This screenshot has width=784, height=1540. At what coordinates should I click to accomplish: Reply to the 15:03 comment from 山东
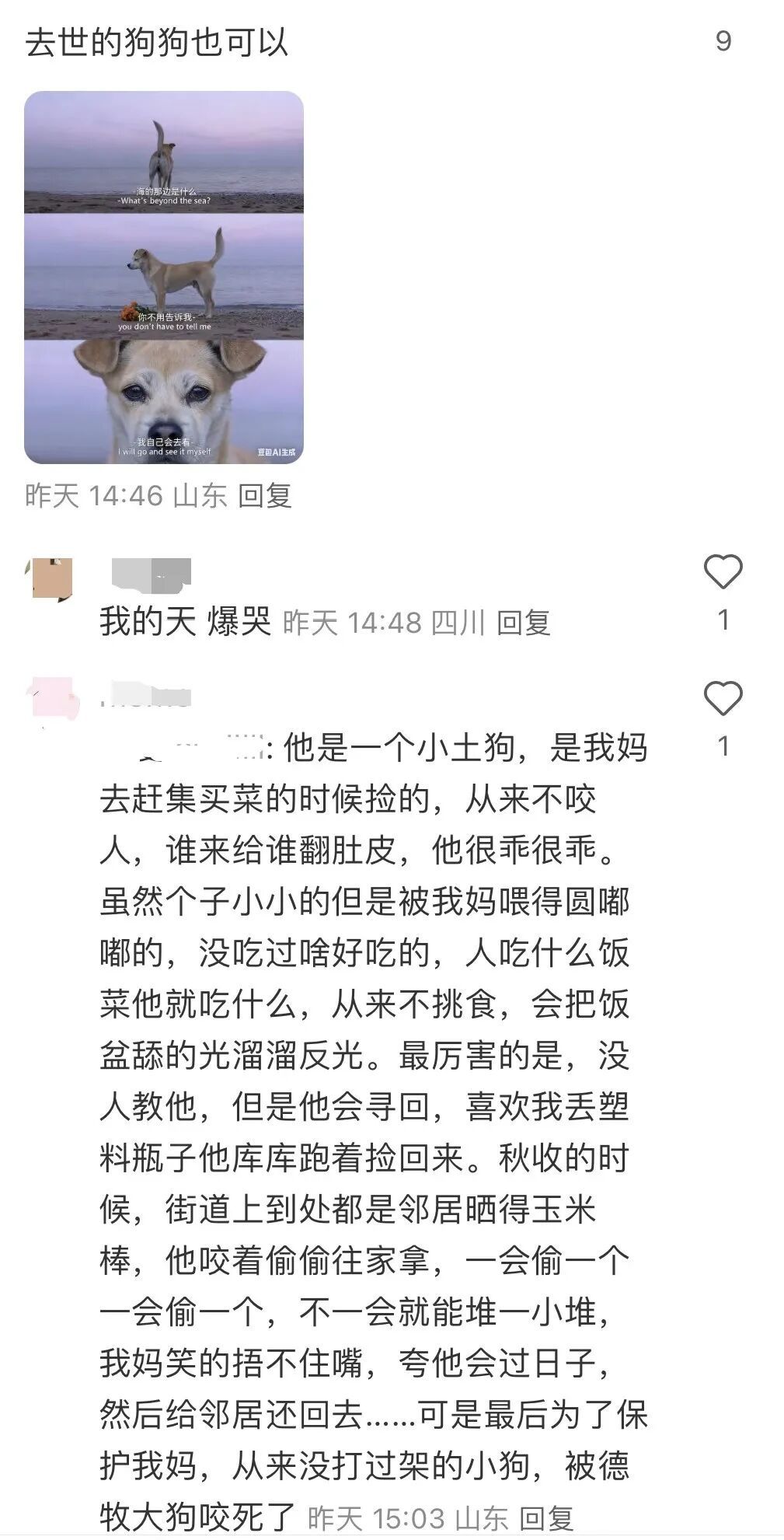point(545,1517)
